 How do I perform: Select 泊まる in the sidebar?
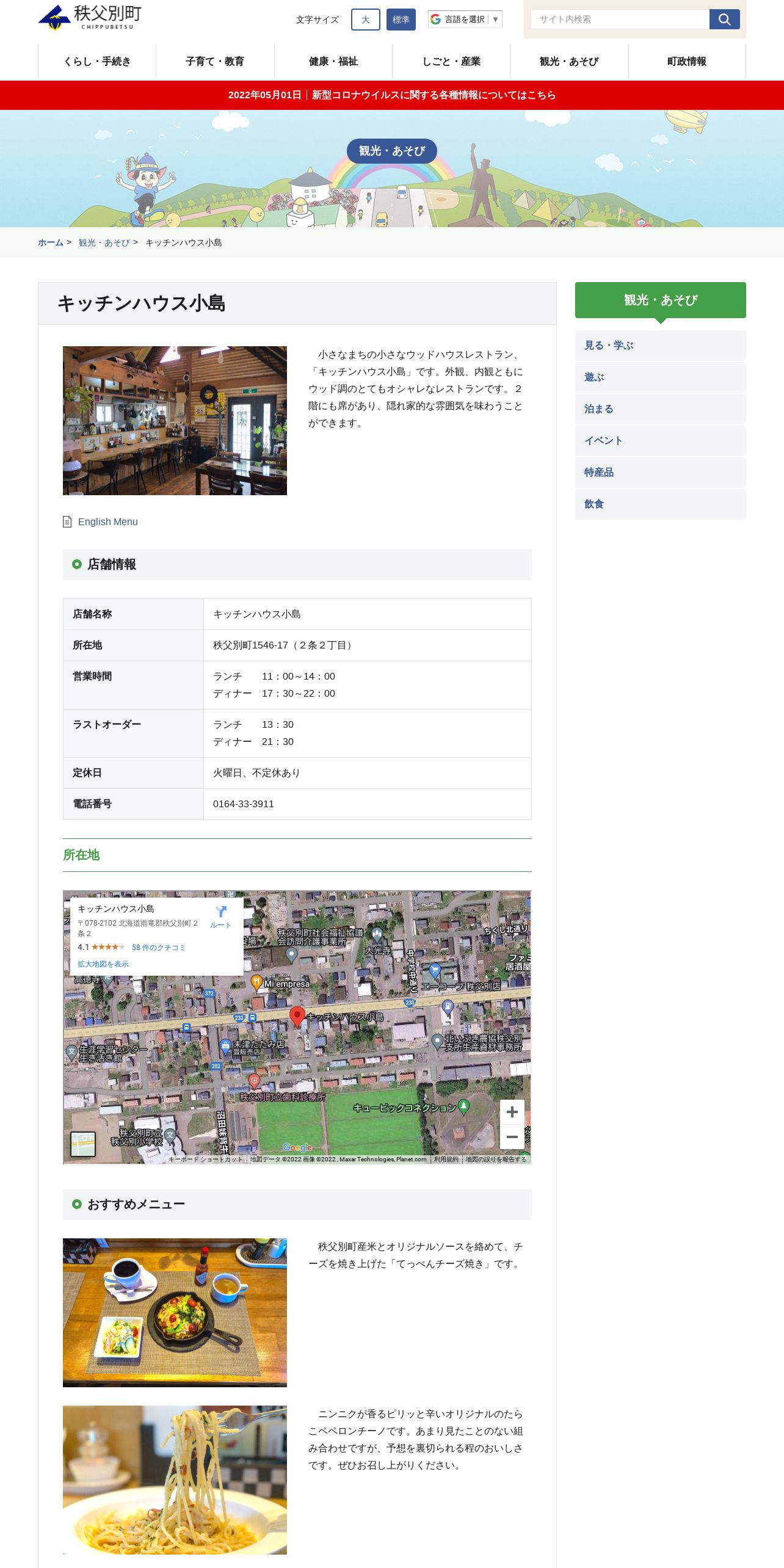[661, 409]
